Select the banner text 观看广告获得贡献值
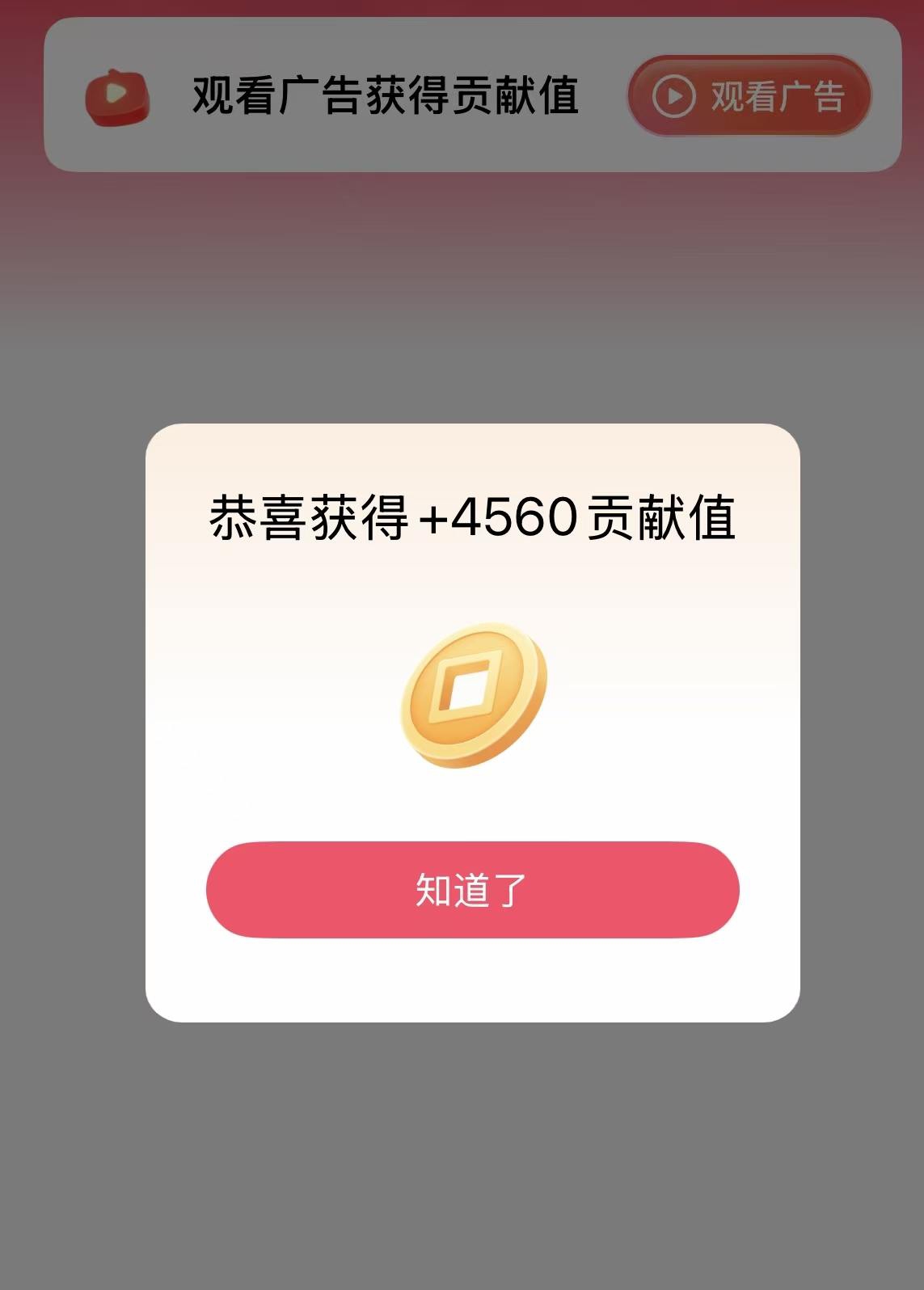924x1290 pixels. pos(386,95)
